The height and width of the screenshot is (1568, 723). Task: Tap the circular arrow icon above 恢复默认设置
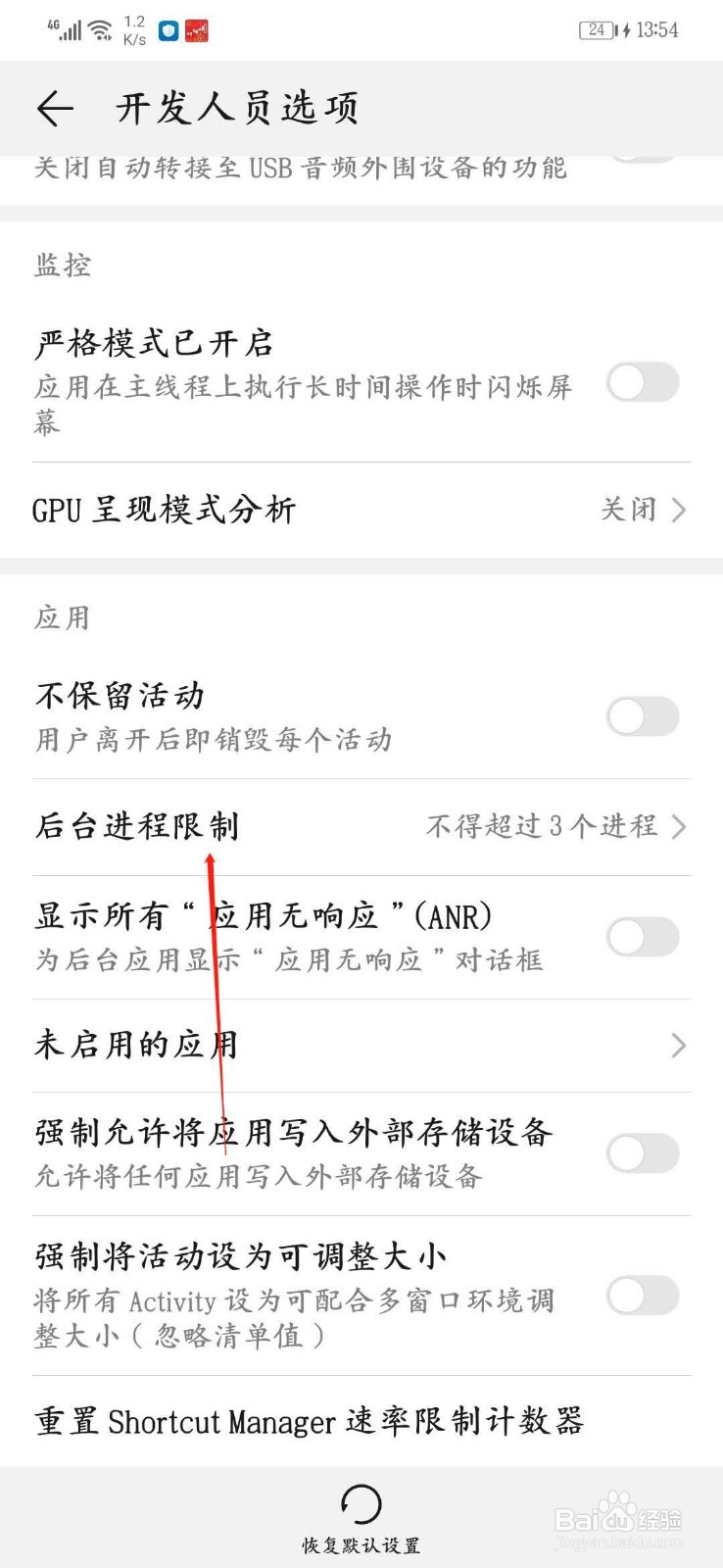point(361,1504)
